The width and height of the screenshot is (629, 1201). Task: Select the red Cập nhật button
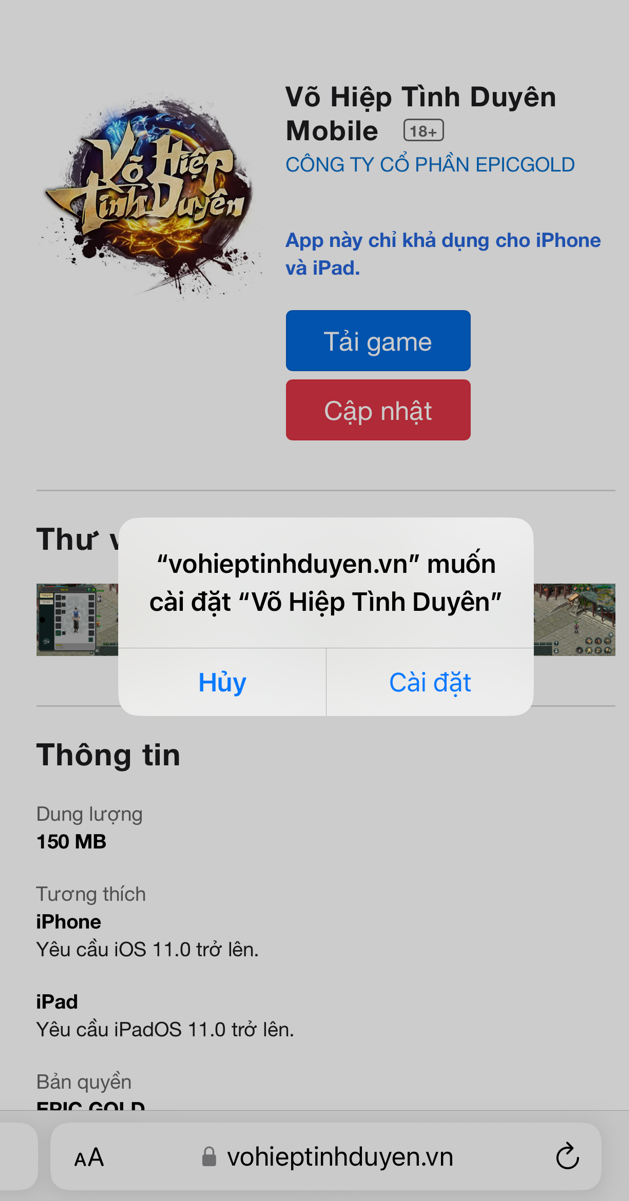click(378, 410)
